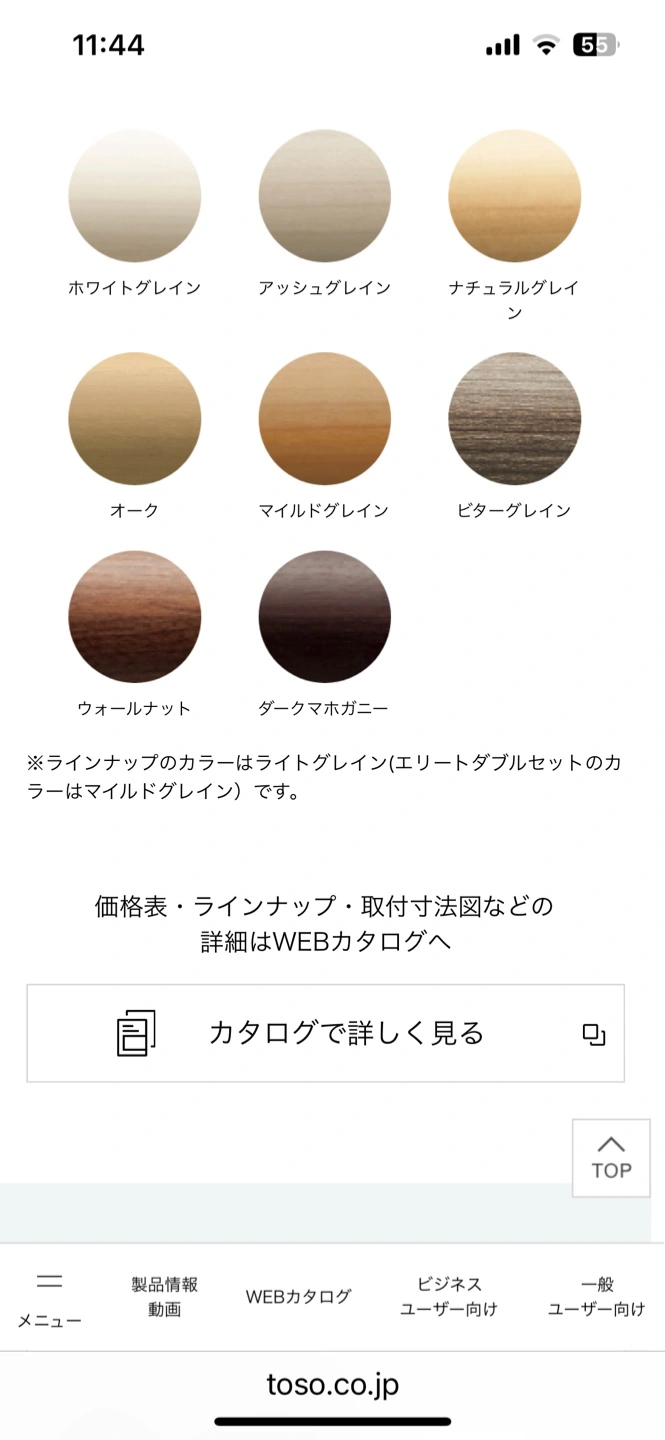This screenshot has height=1440, width=665.
Task: Select the オーク color swatch
Action: point(134,419)
